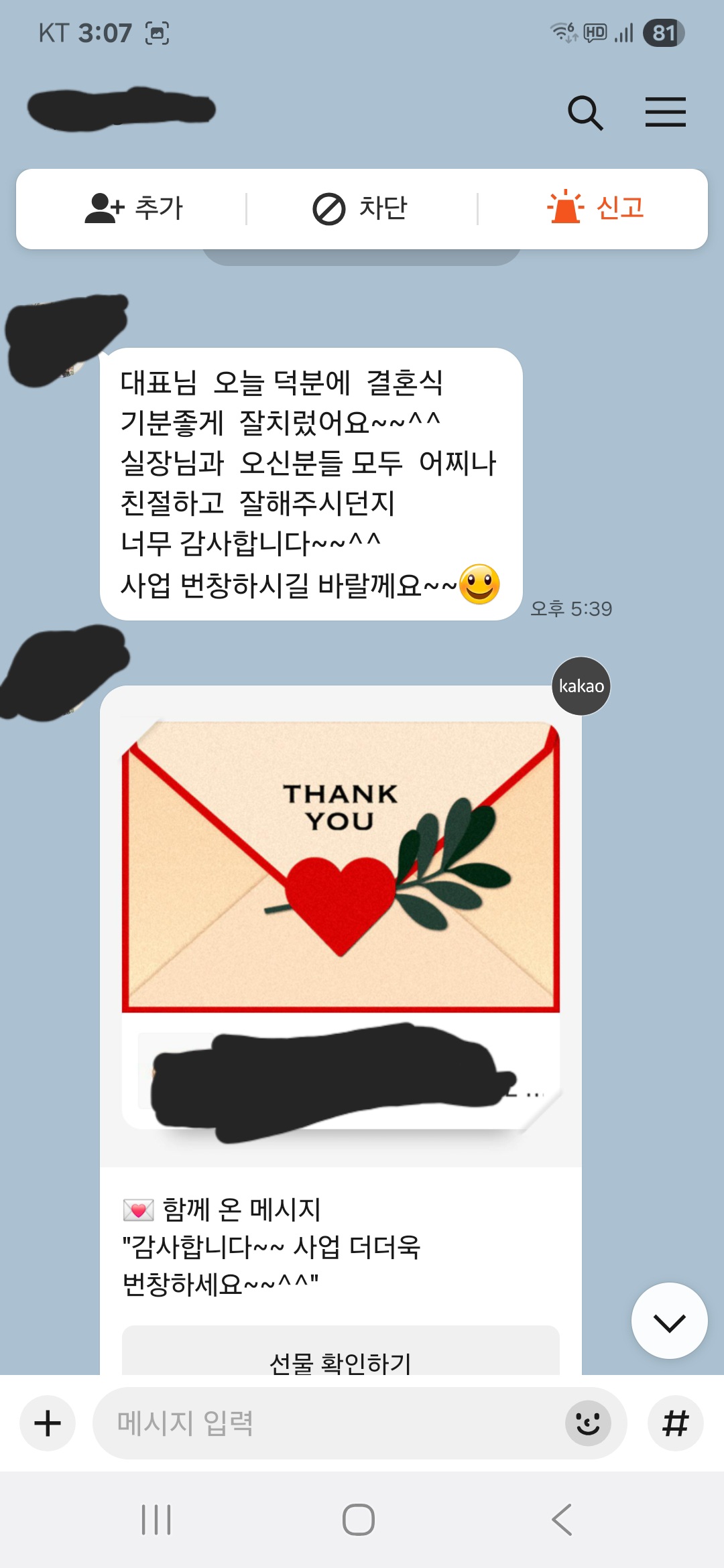Open the plus attachment menu
This screenshot has width=724, height=1568.
pyautogui.click(x=48, y=1423)
